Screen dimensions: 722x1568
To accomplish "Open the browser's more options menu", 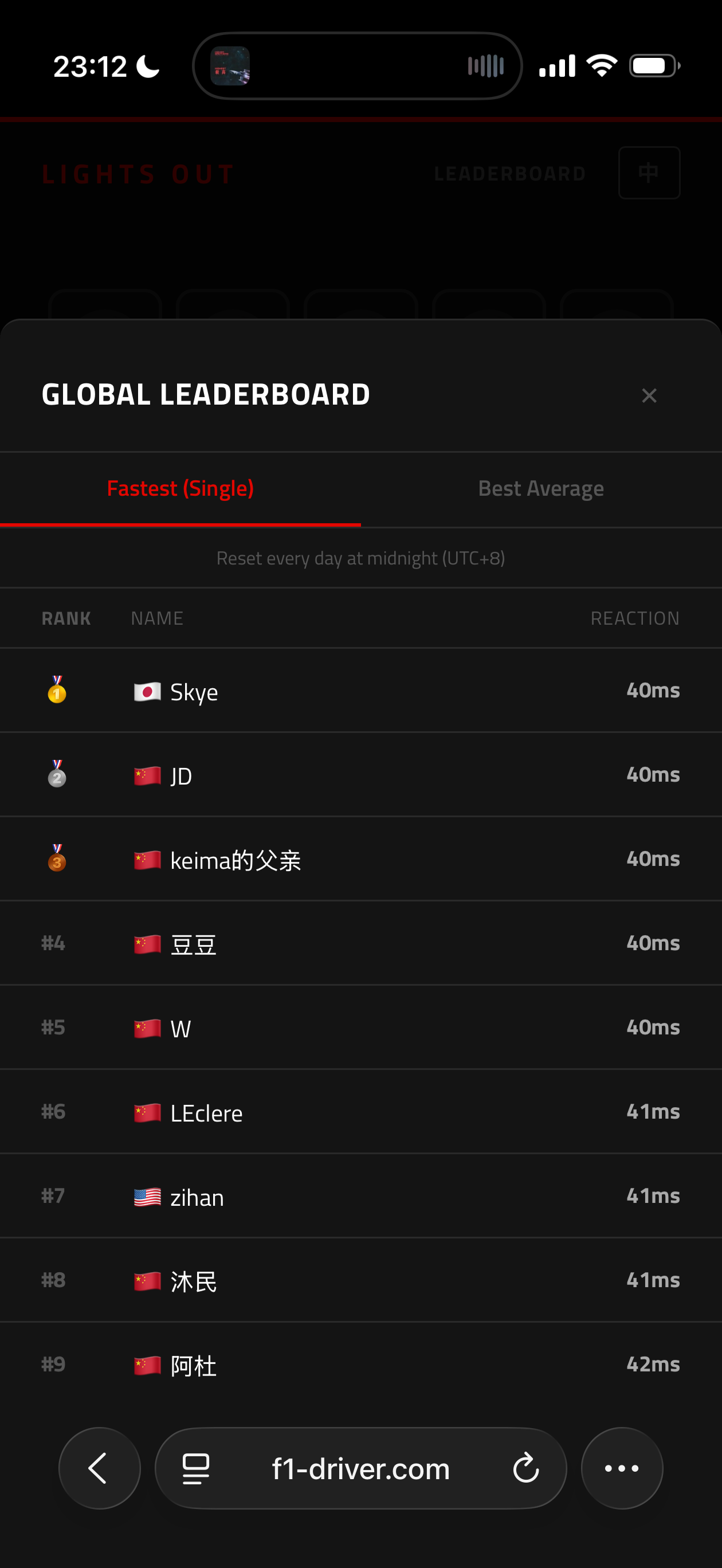I will (x=622, y=1468).
